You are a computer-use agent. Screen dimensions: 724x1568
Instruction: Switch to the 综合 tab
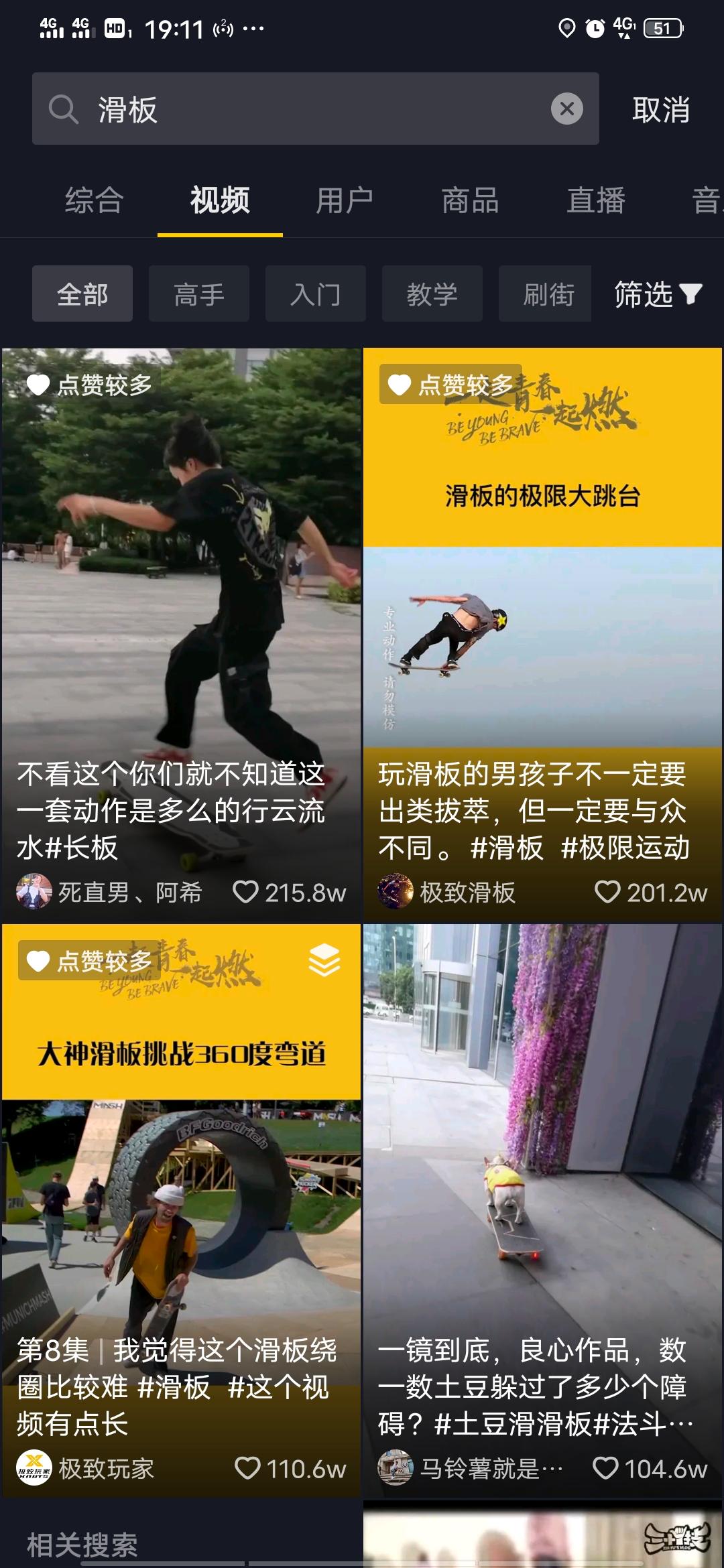pos(95,200)
